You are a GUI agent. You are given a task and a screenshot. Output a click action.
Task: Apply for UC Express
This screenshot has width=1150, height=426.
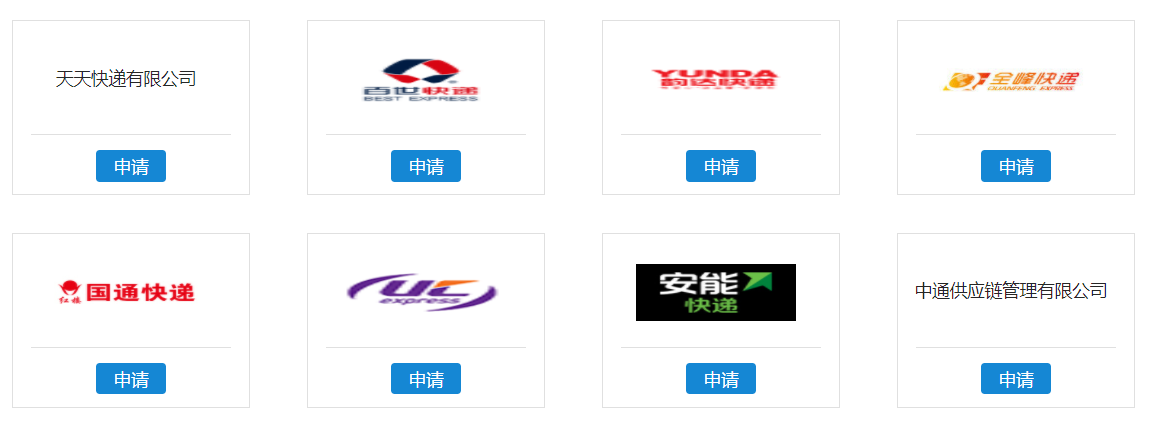tap(426, 379)
